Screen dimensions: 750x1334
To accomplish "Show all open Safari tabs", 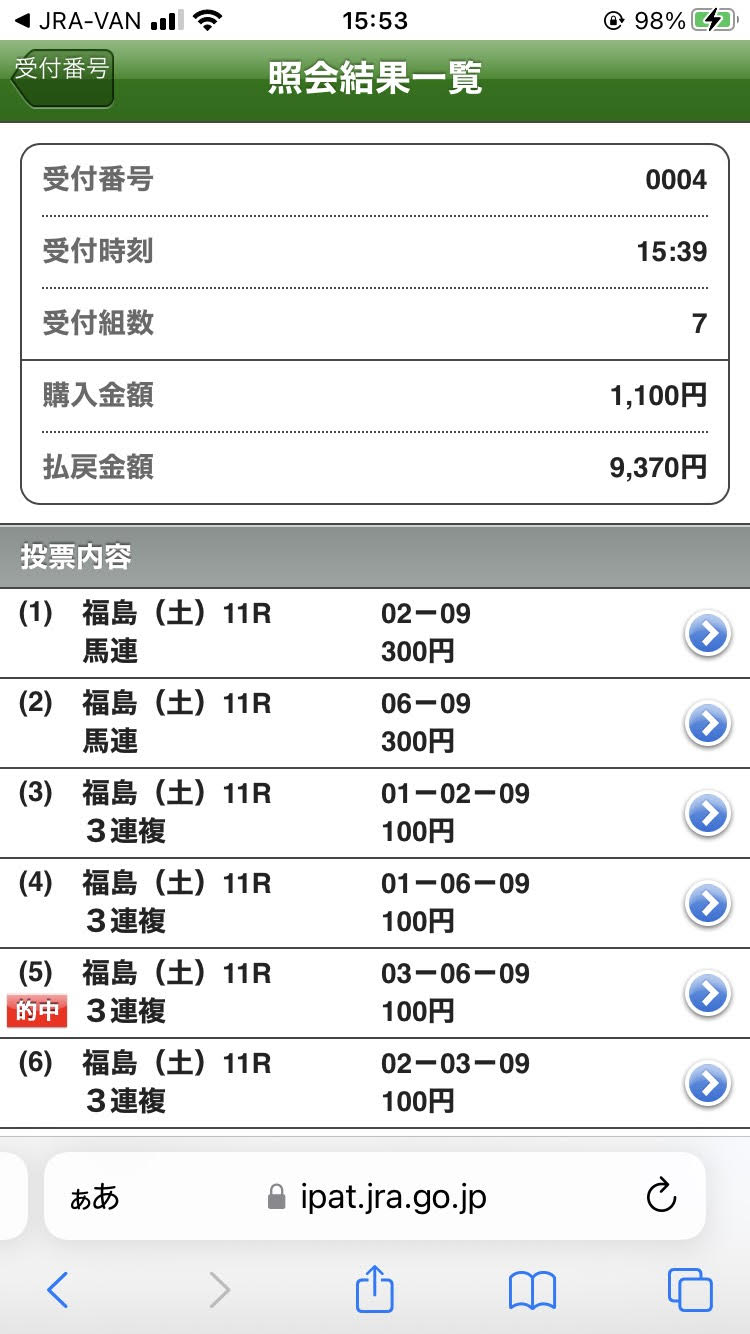I will pos(690,1290).
